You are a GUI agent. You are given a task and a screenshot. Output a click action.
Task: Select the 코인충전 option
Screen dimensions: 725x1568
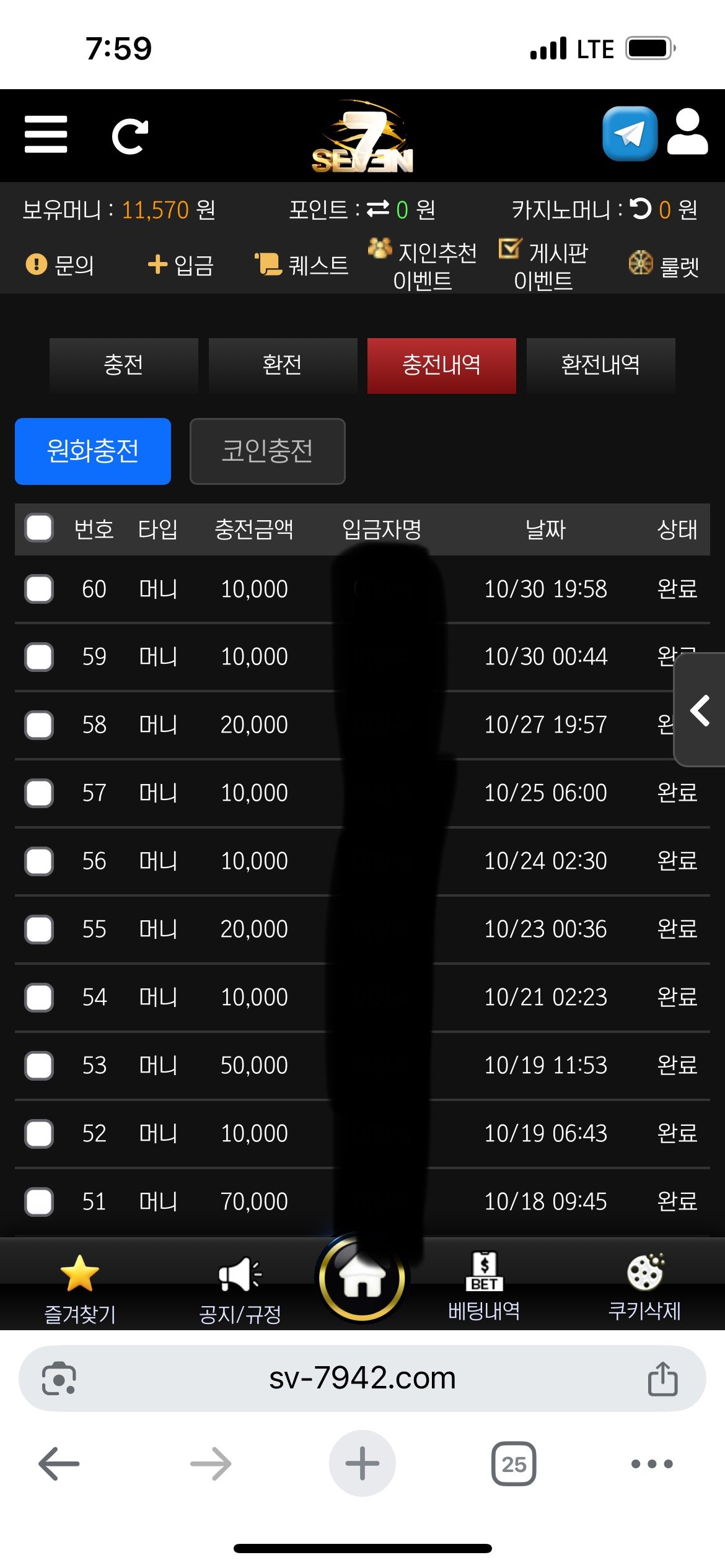pyautogui.click(x=267, y=451)
